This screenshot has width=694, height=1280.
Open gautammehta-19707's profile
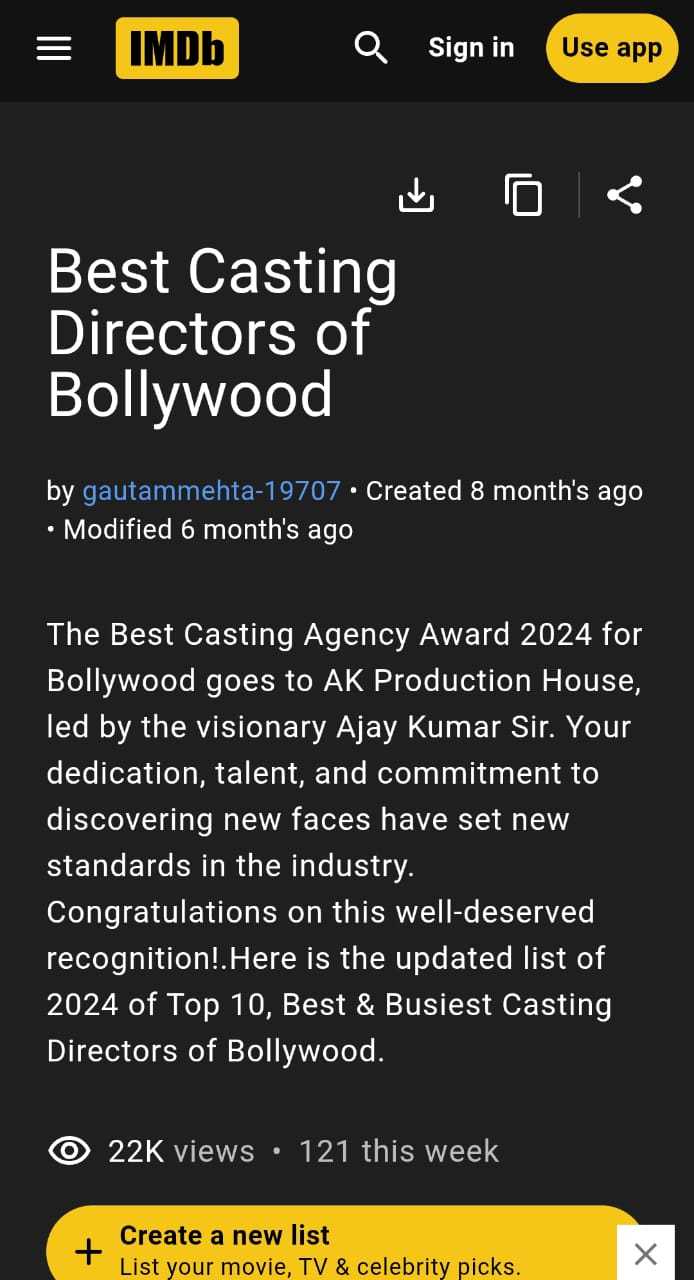[211, 491]
